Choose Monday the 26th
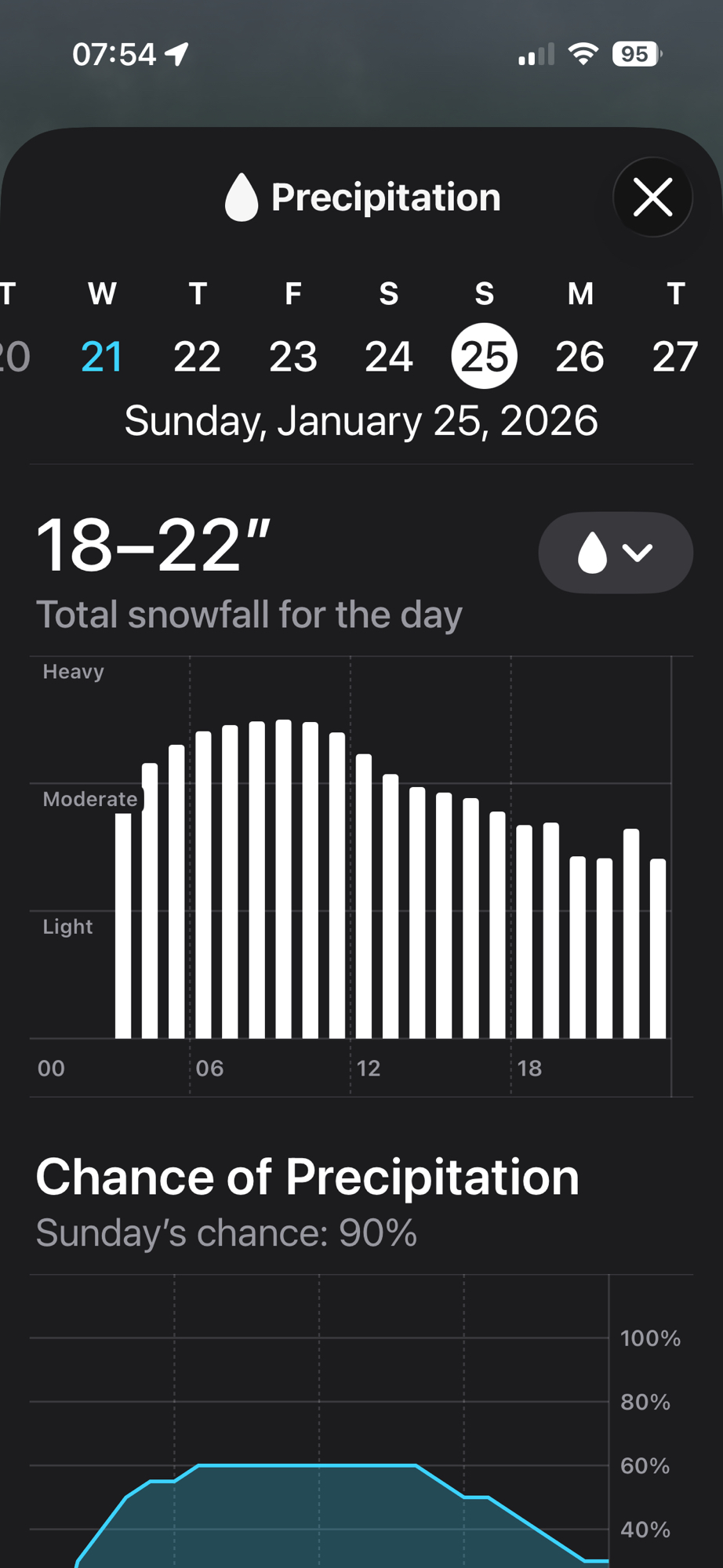The width and height of the screenshot is (723, 1568). pos(580,356)
